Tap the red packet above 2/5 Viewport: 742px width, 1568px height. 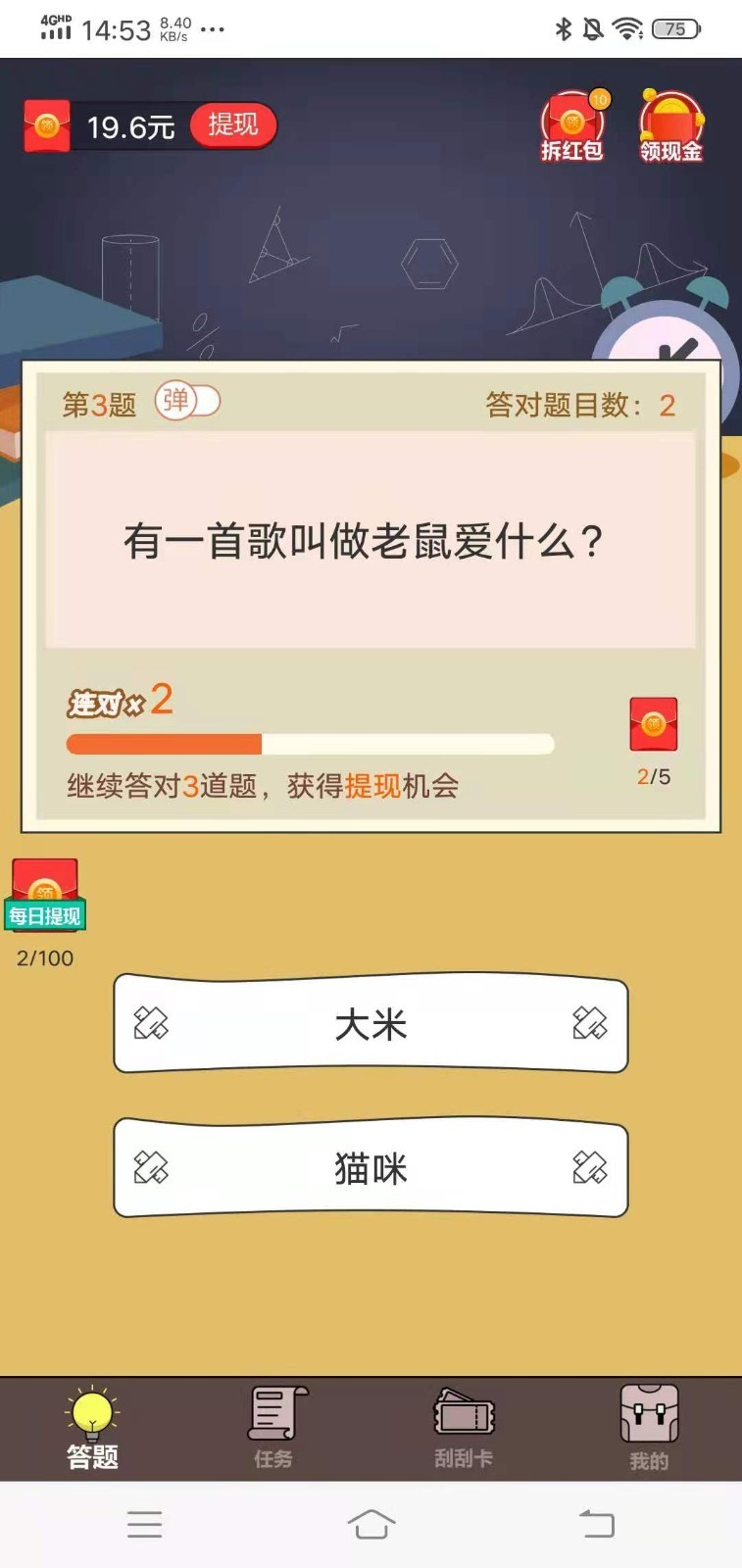click(653, 725)
